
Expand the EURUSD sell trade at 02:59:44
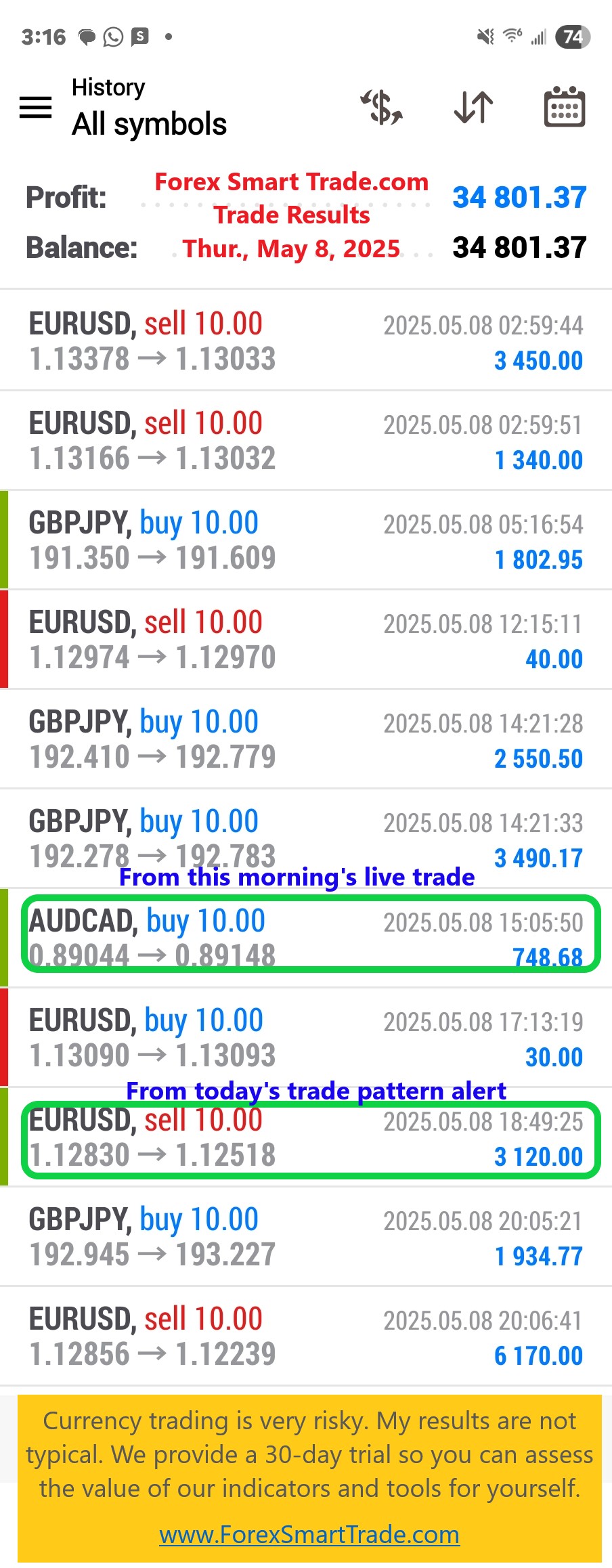pyautogui.click(x=306, y=341)
